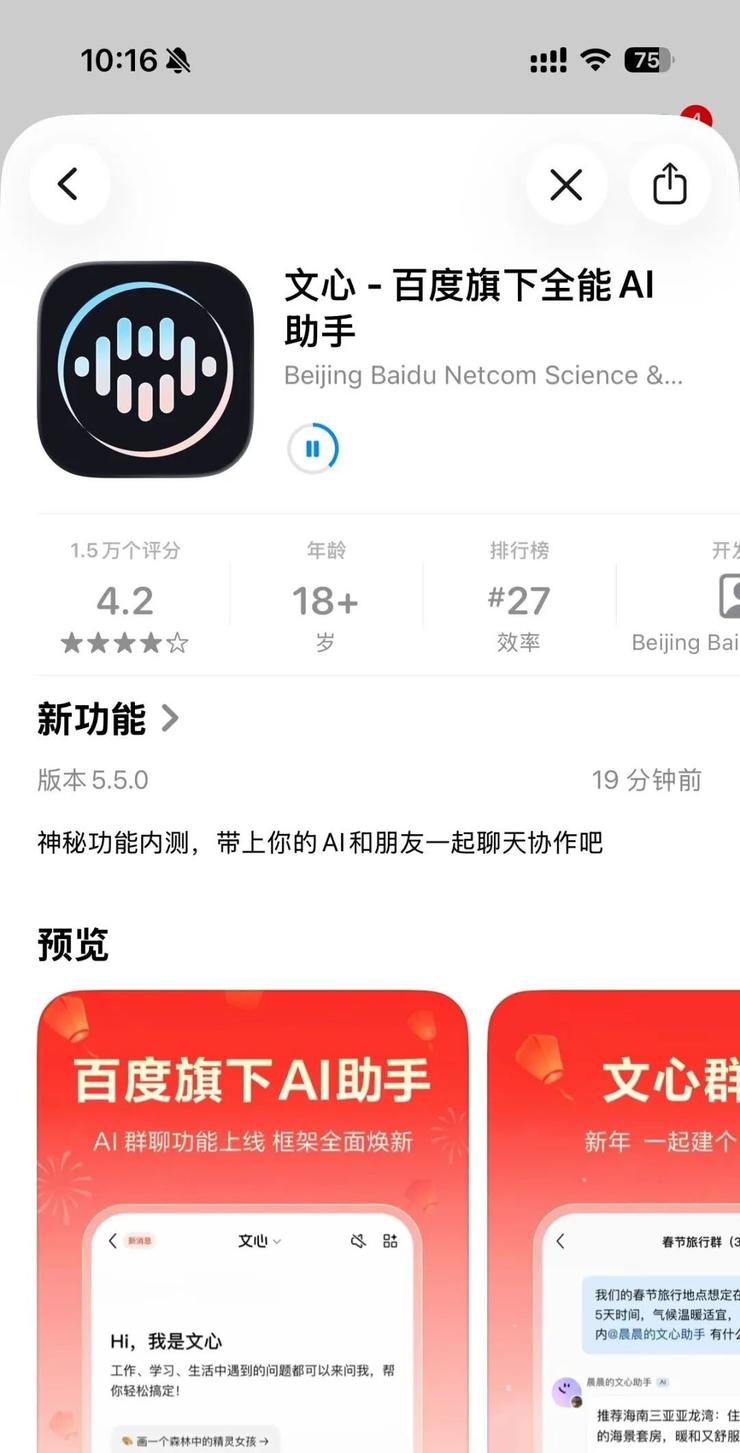
Task: Share the 文心 app page
Action: 669,184
